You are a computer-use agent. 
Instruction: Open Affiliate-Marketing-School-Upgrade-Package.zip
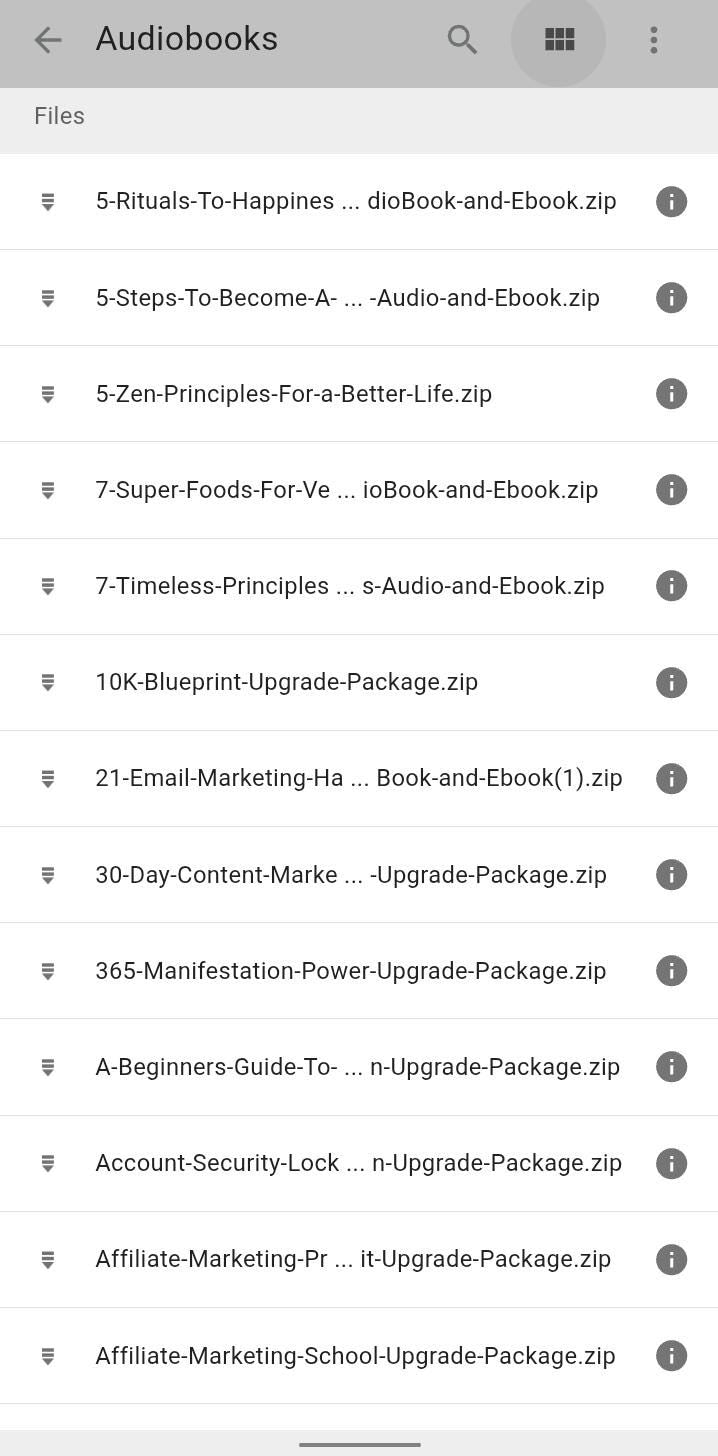pyautogui.click(x=355, y=1356)
